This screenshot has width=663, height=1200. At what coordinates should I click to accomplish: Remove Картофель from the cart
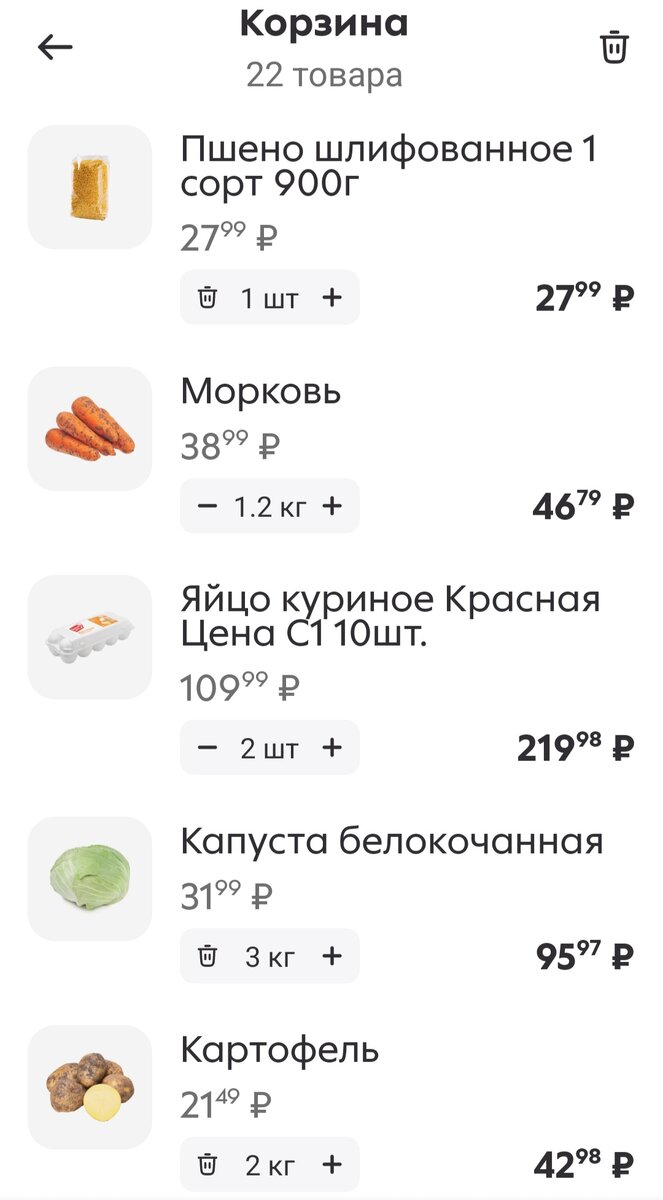pos(208,1164)
